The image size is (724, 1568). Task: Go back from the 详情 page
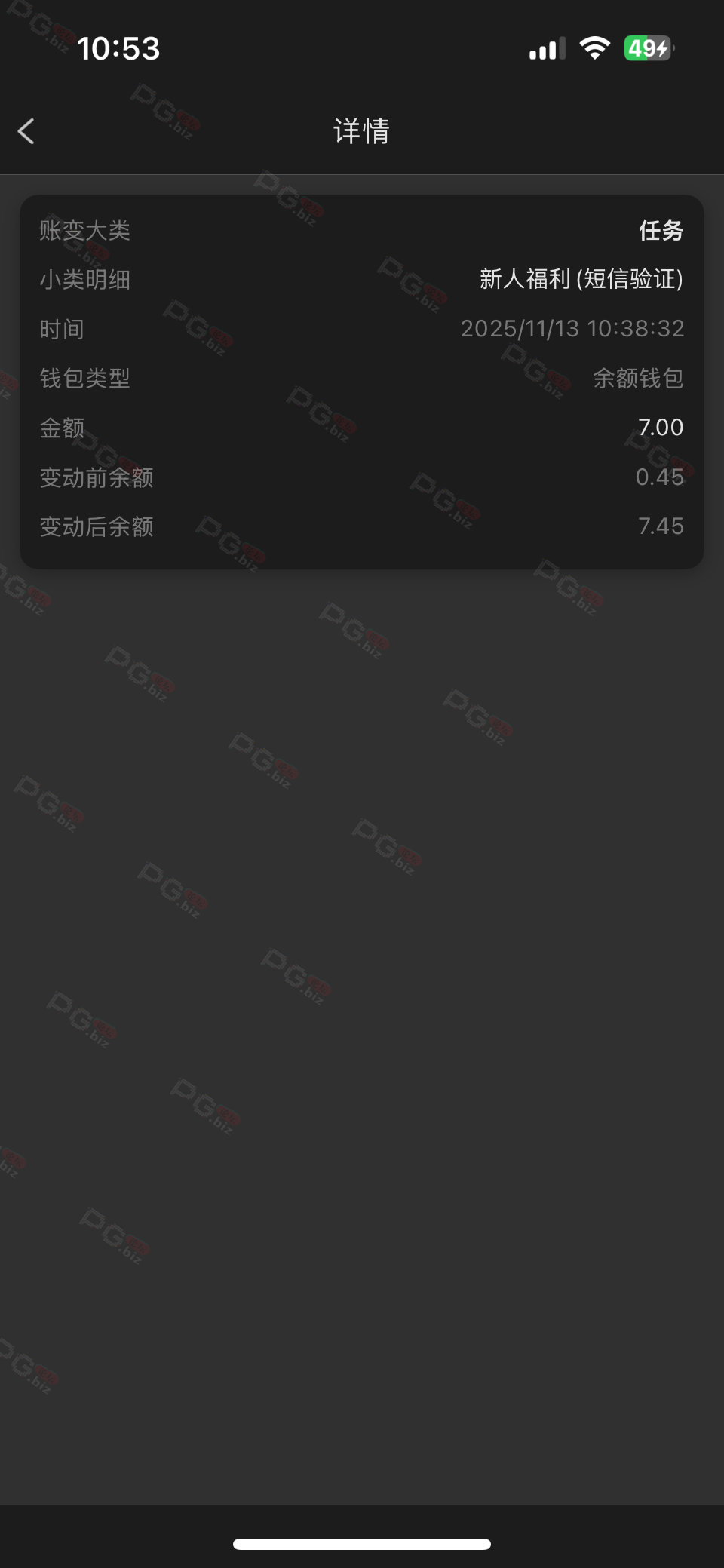[x=26, y=131]
